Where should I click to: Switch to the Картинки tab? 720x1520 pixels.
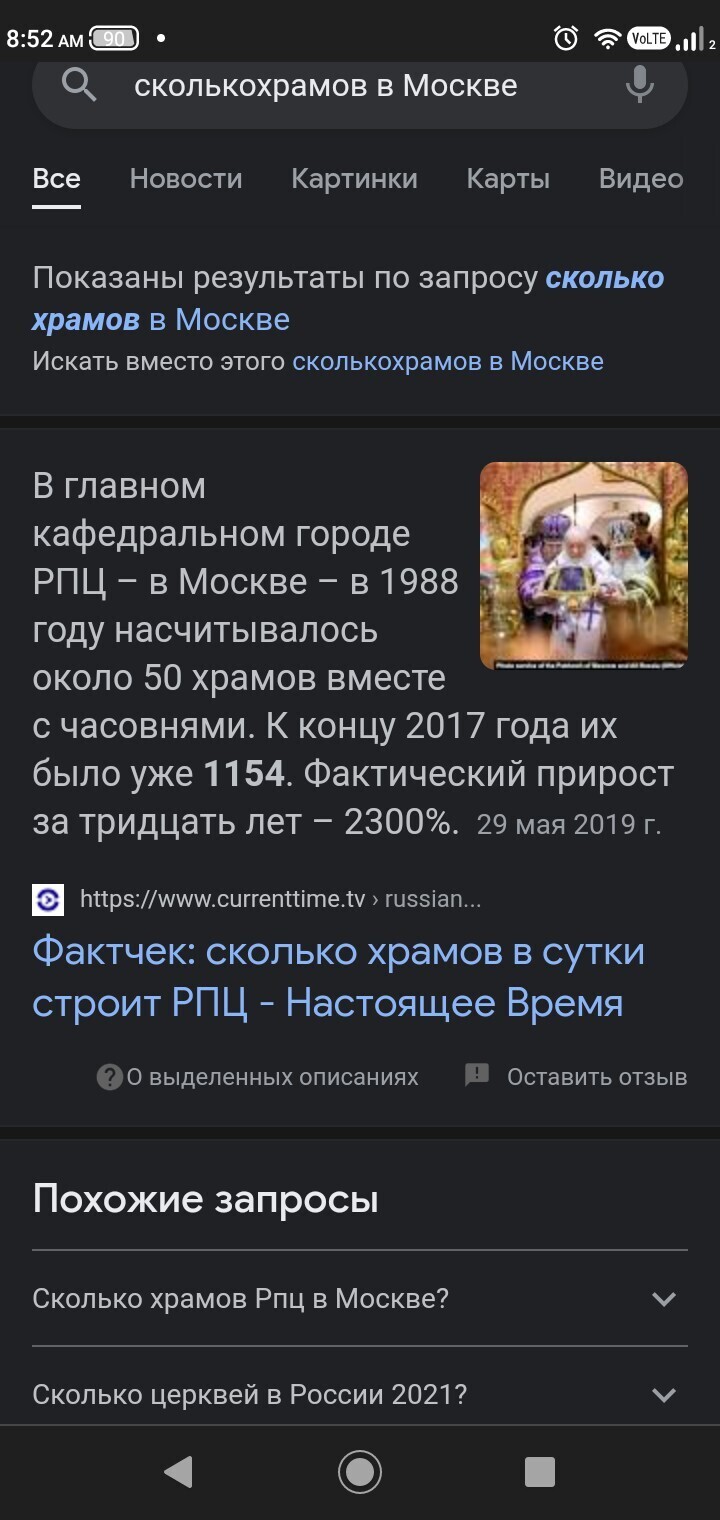pos(354,179)
